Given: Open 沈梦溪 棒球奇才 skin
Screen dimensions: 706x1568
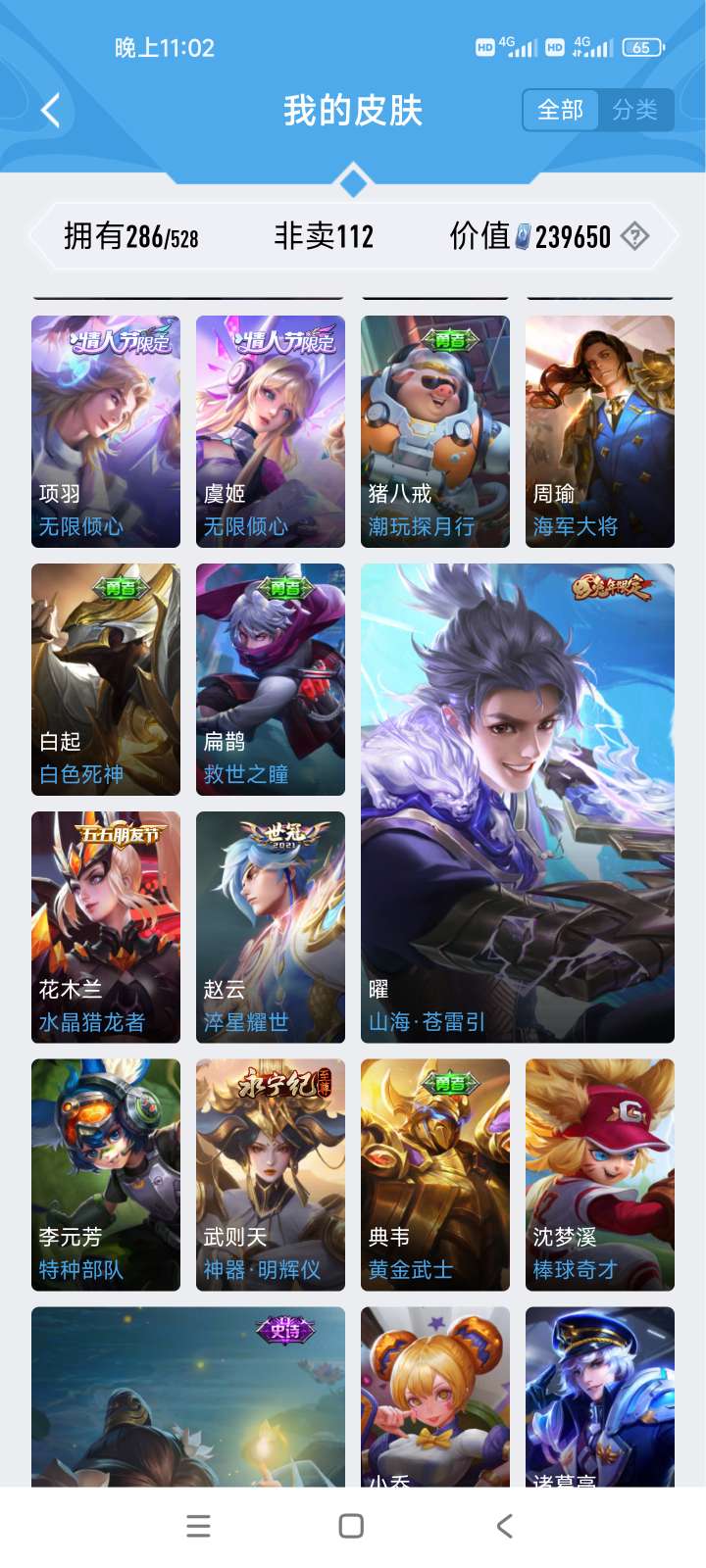Looking at the screenshot, I should (x=600, y=1174).
